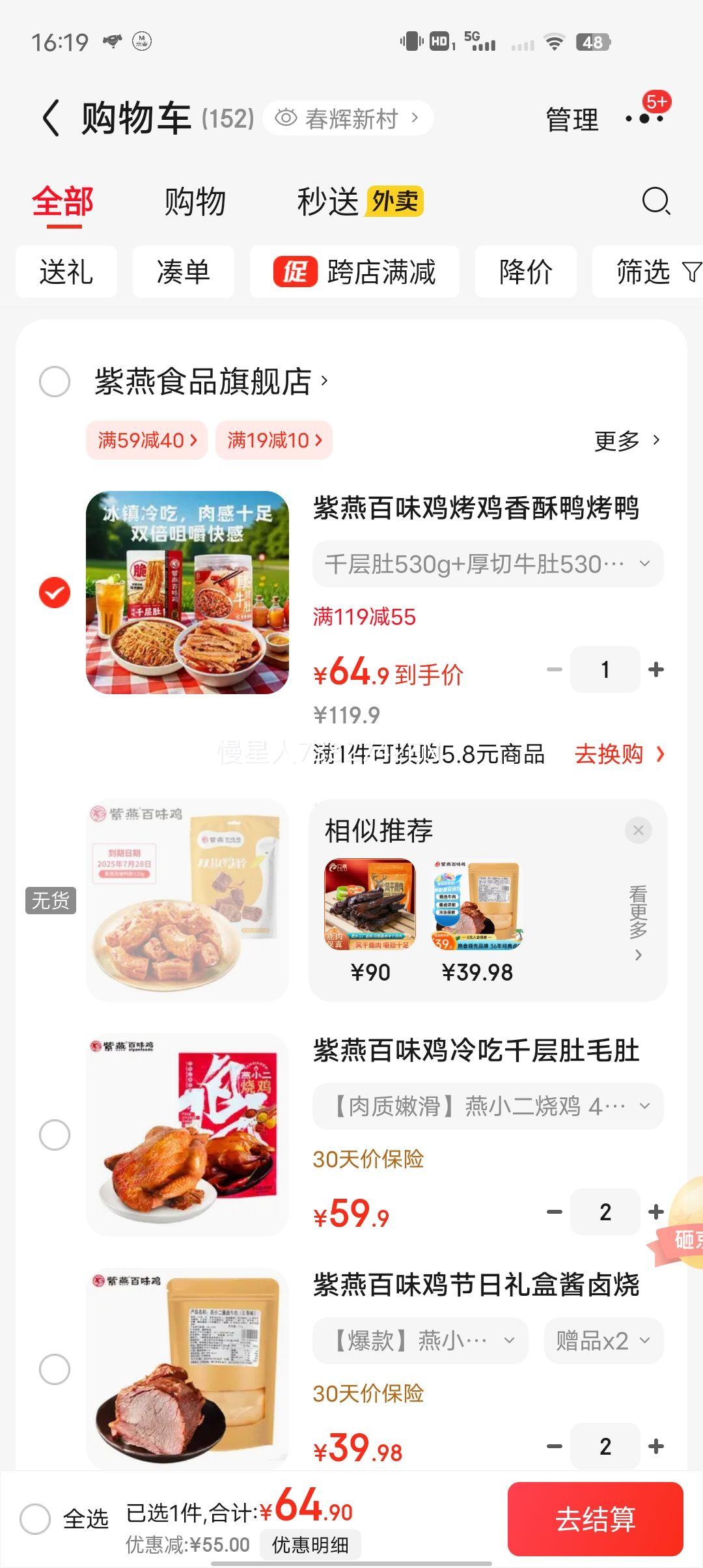Open the three-dot overflow menu
The width and height of the screenshot is (703, 1568).
(x=644, y=119)
